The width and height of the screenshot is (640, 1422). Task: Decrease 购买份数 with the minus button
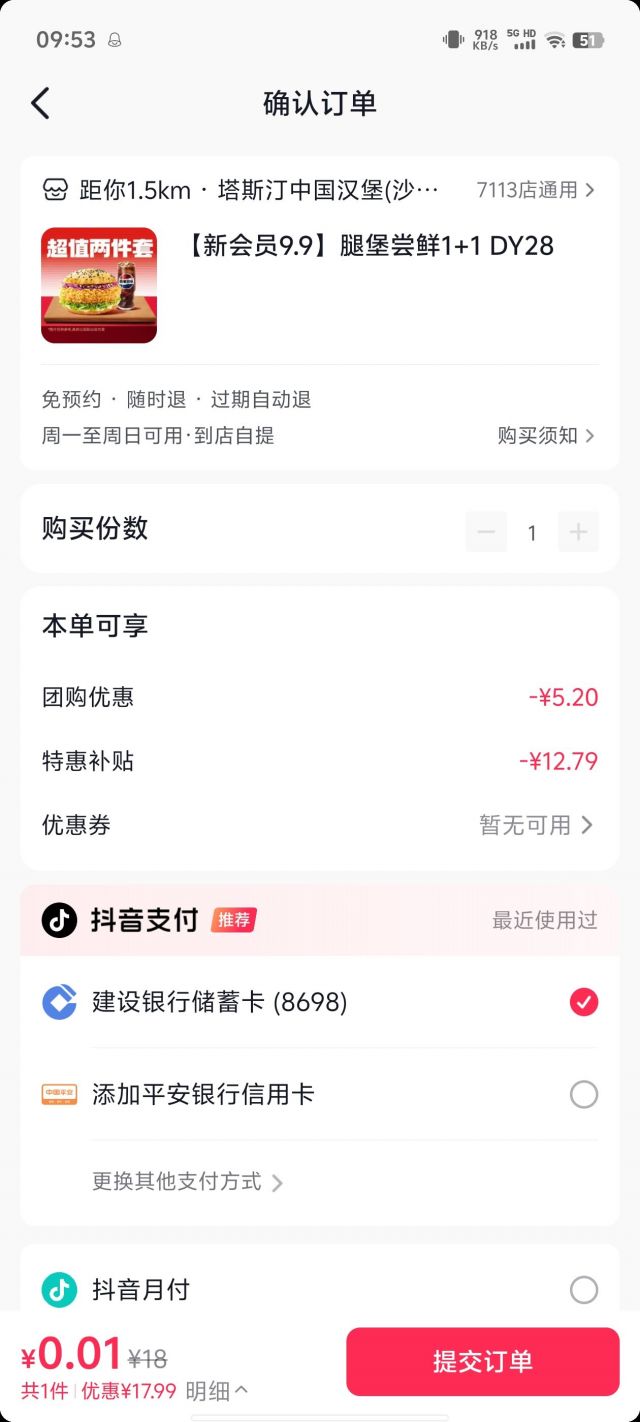486,532
